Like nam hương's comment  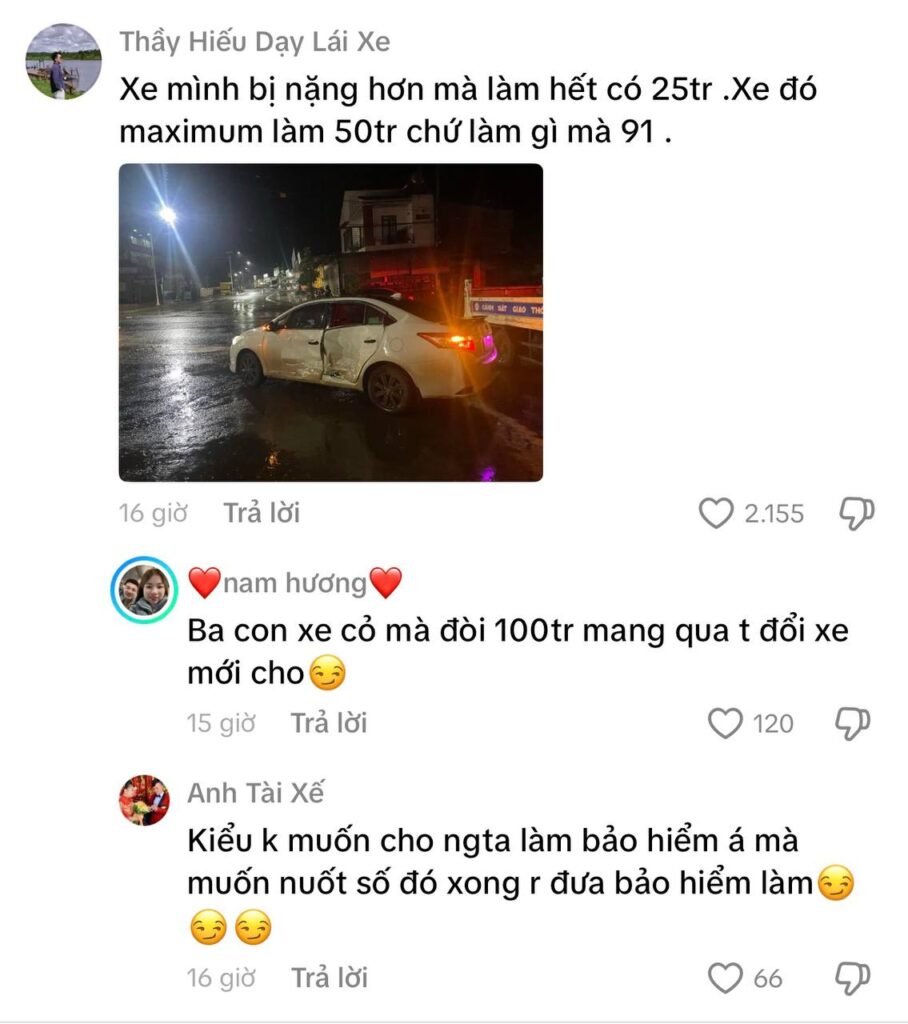click(726, 723)
